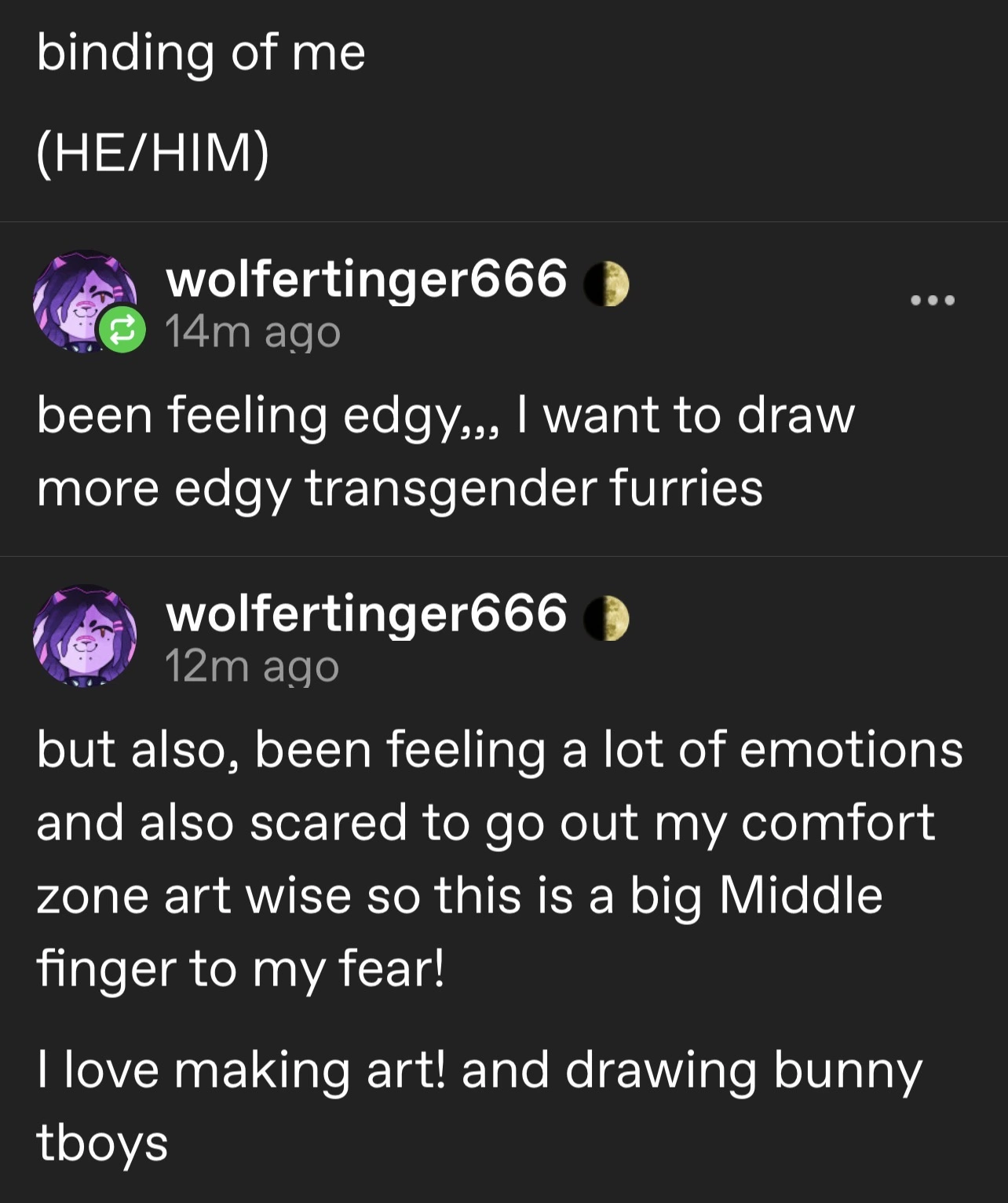This screenshot has width=1008, height=1203.
Task: Tap the avatar on the 12m ago post
Action: (84, 635)
